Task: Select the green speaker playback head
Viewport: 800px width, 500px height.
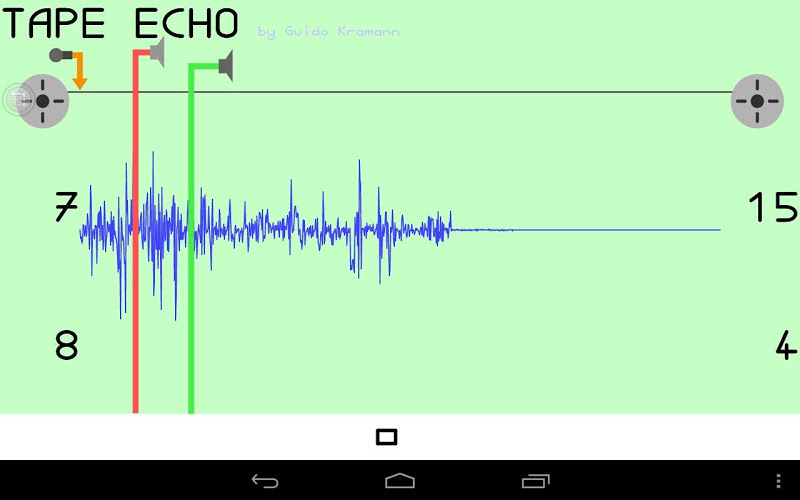Action: click(224, 66)
